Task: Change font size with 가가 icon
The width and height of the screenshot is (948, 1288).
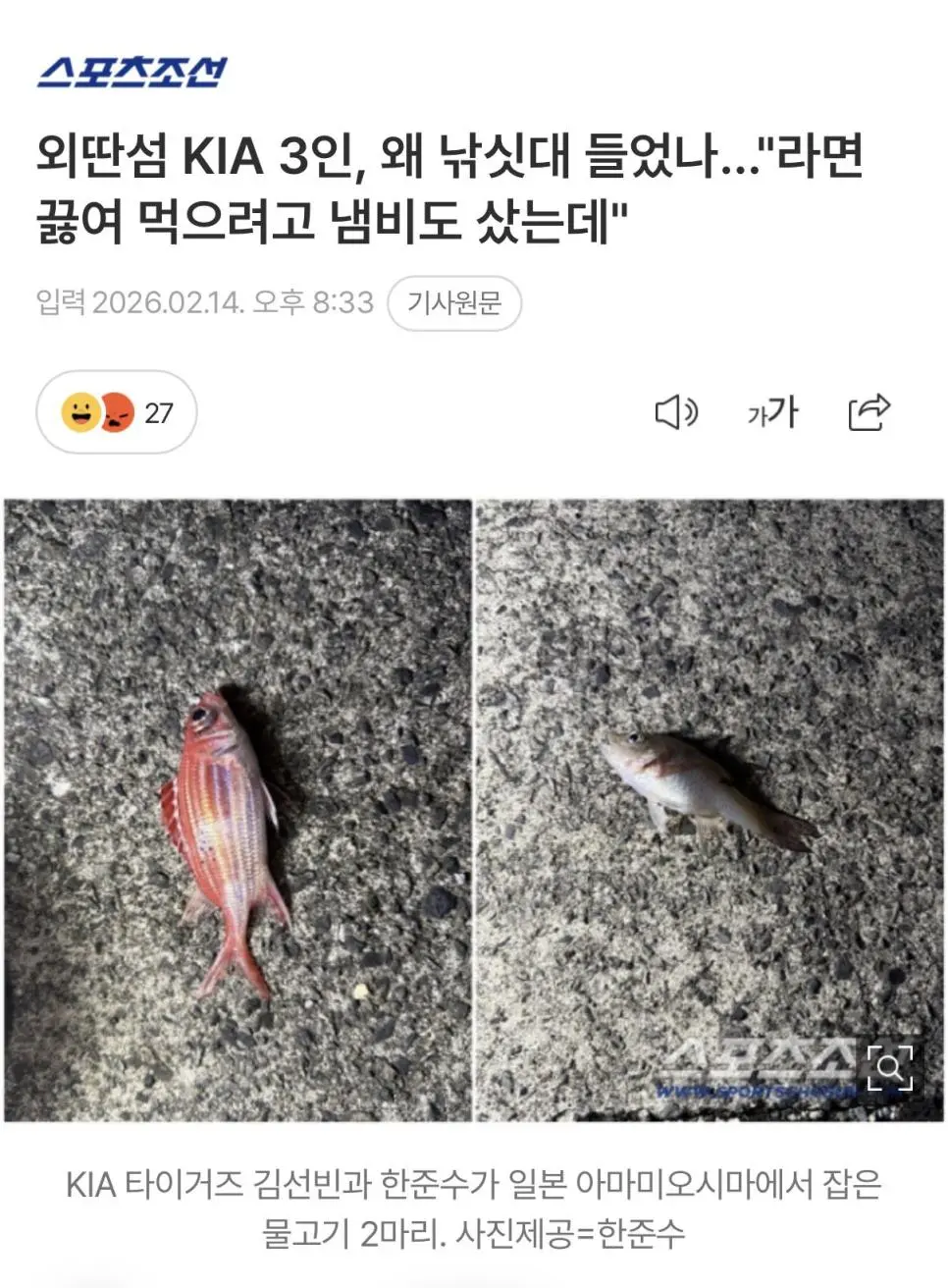Action: 772,412
